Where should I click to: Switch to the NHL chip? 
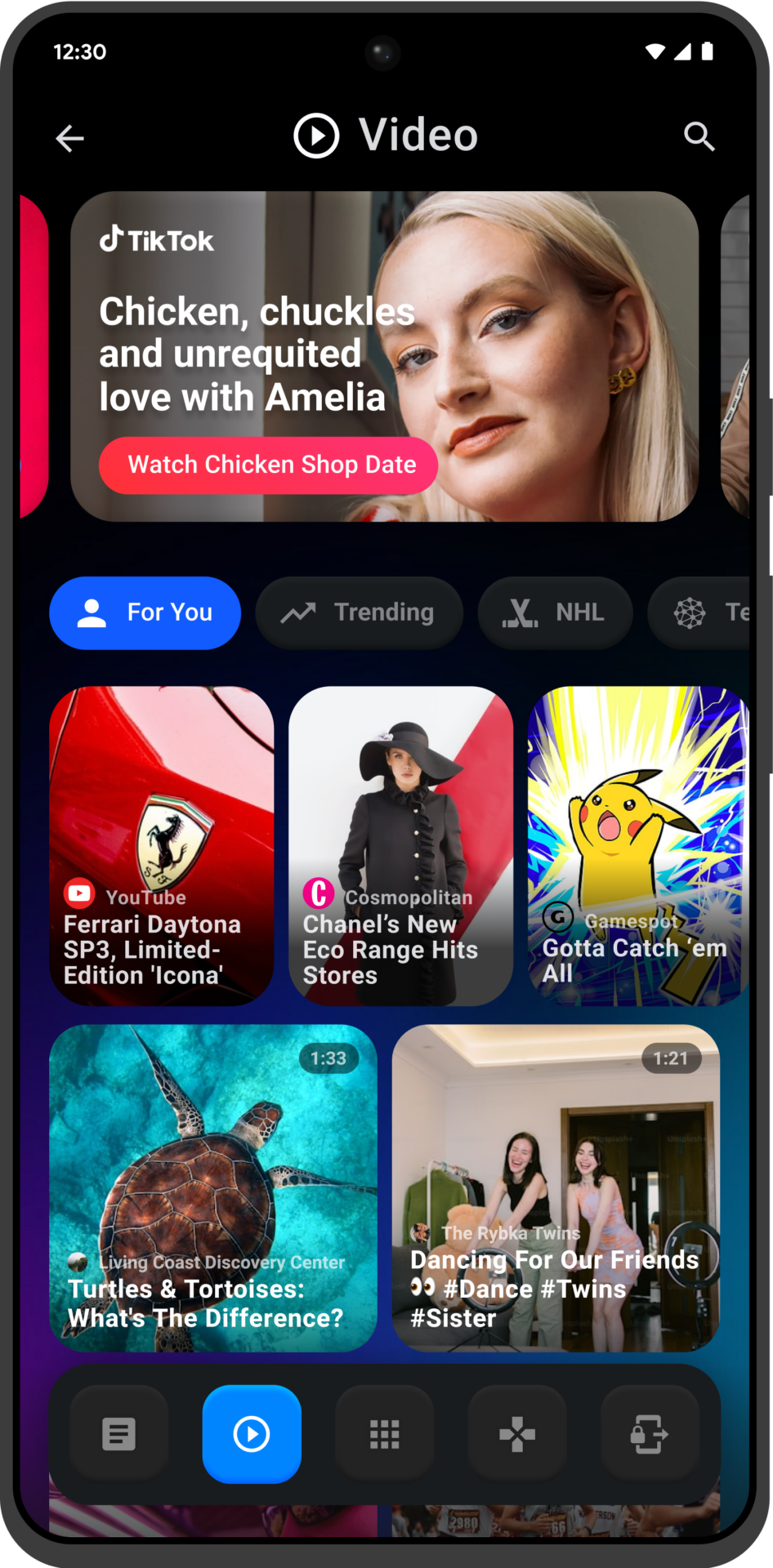coord(556,612)
